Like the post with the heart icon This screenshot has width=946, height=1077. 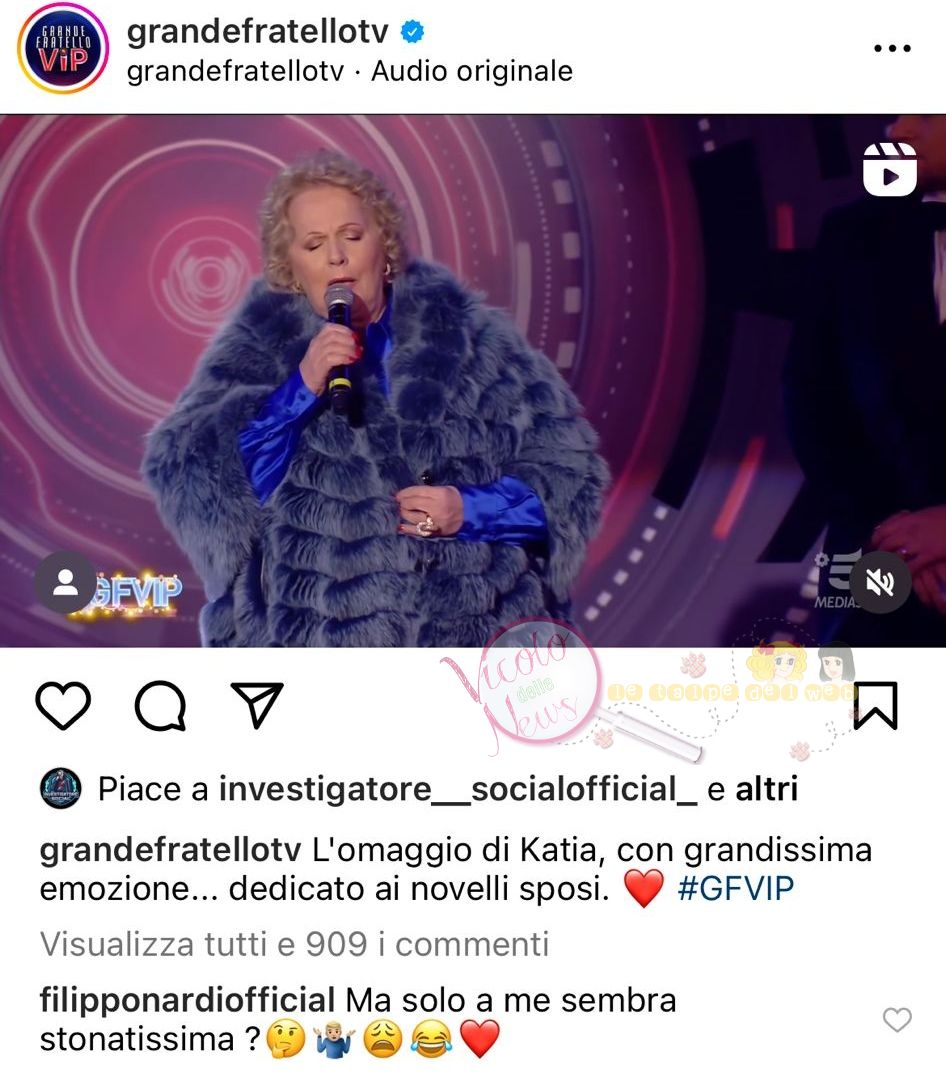tap(63, 706)
